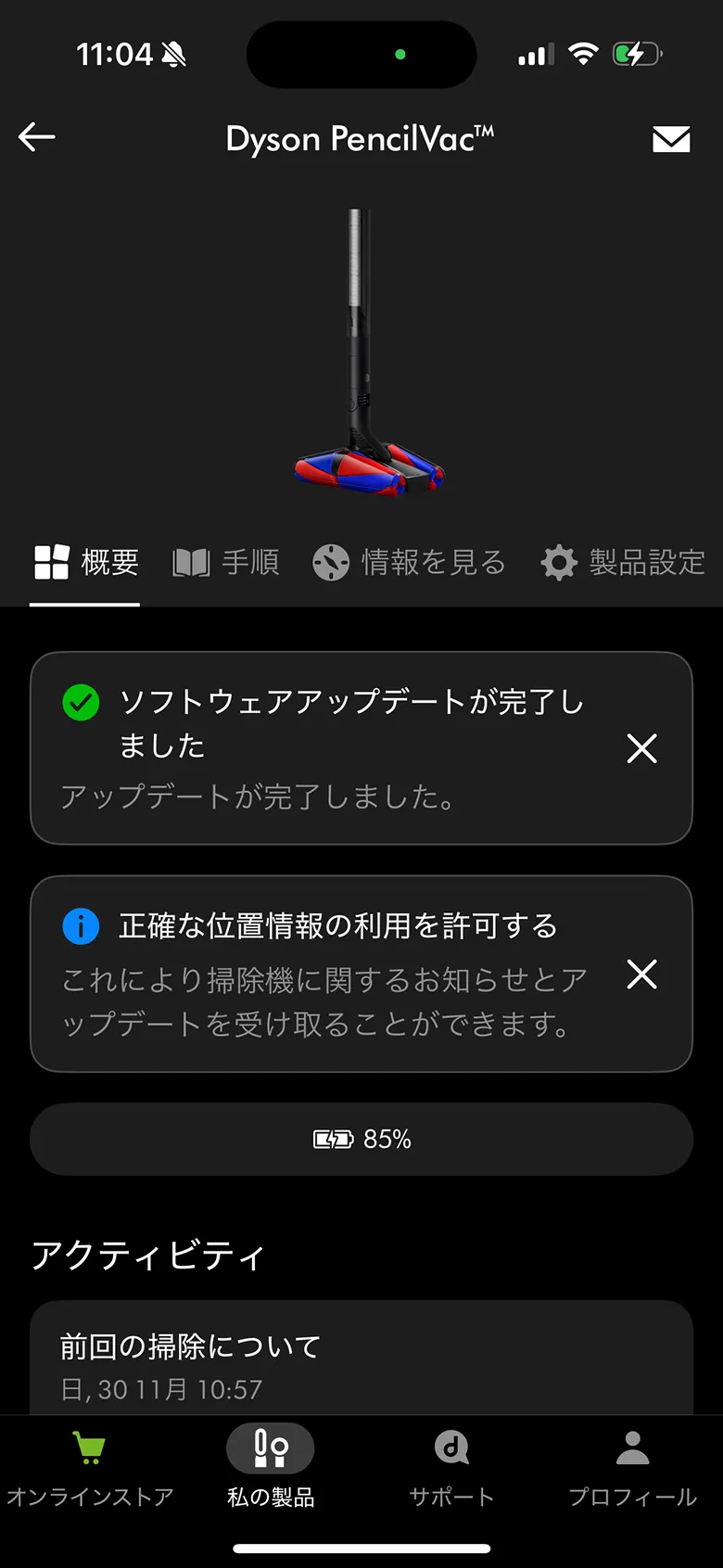Tap the Dyson PencilVac title text
This screenshot has height=1568, width=723.
coord(361,139)
